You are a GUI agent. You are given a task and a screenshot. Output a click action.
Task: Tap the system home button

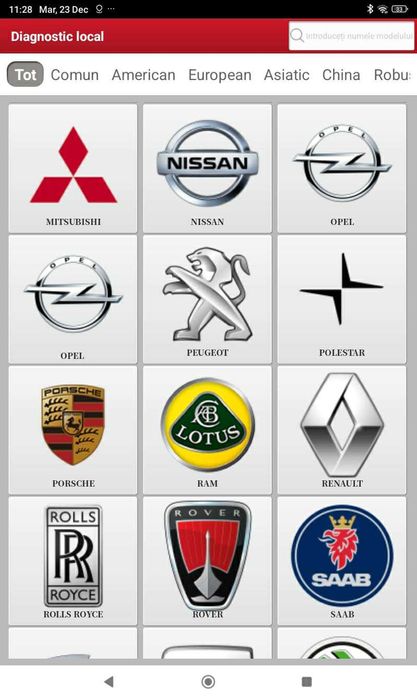(x=208, y=681)
